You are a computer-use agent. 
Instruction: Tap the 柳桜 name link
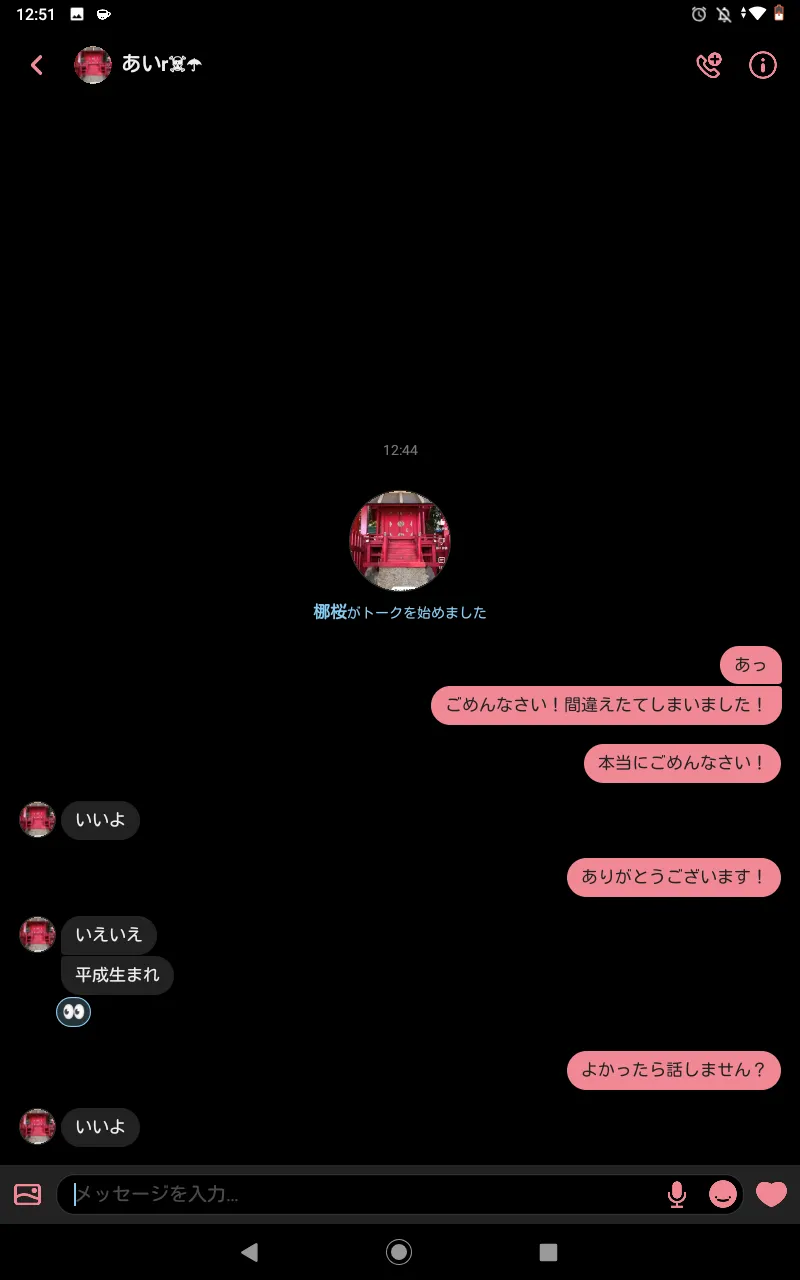pyautogui.click(x=330, y=612)
